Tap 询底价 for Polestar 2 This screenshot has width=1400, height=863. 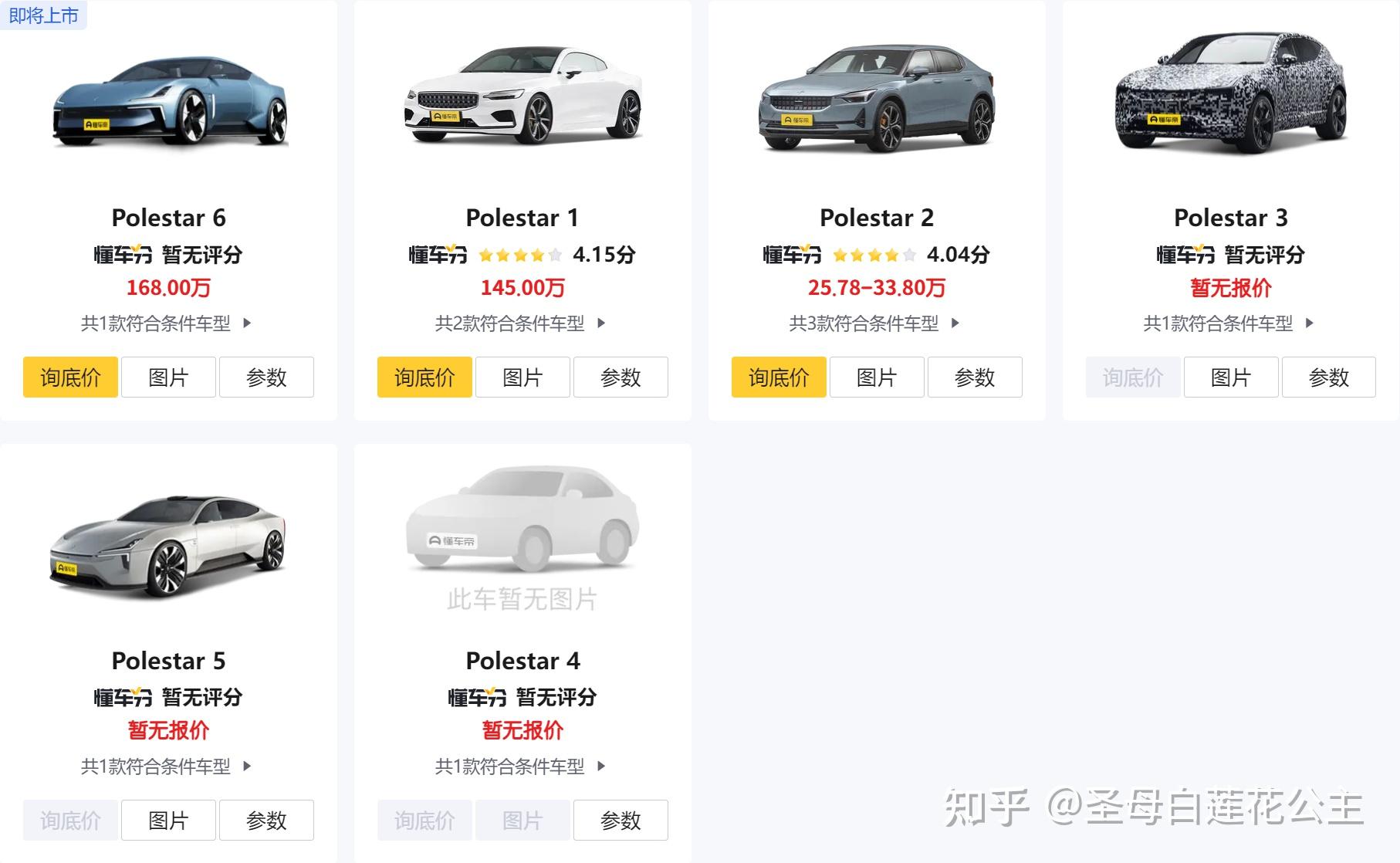point(779,377)
